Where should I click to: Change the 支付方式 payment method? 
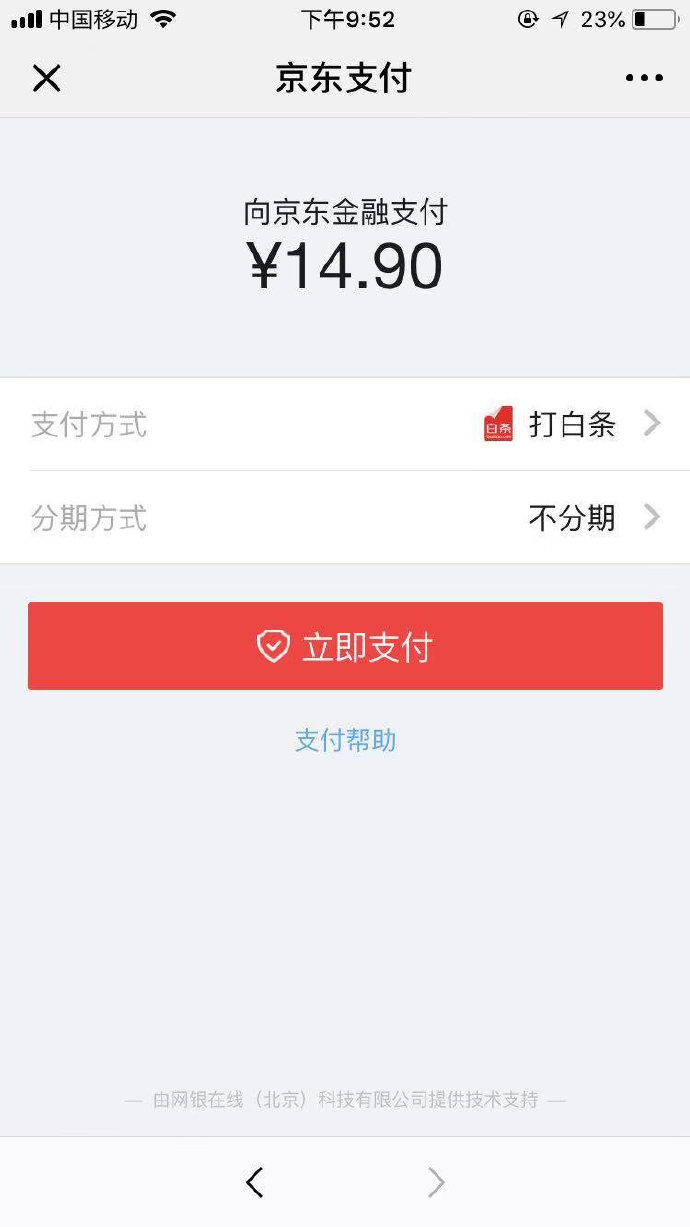coord(345,424)
